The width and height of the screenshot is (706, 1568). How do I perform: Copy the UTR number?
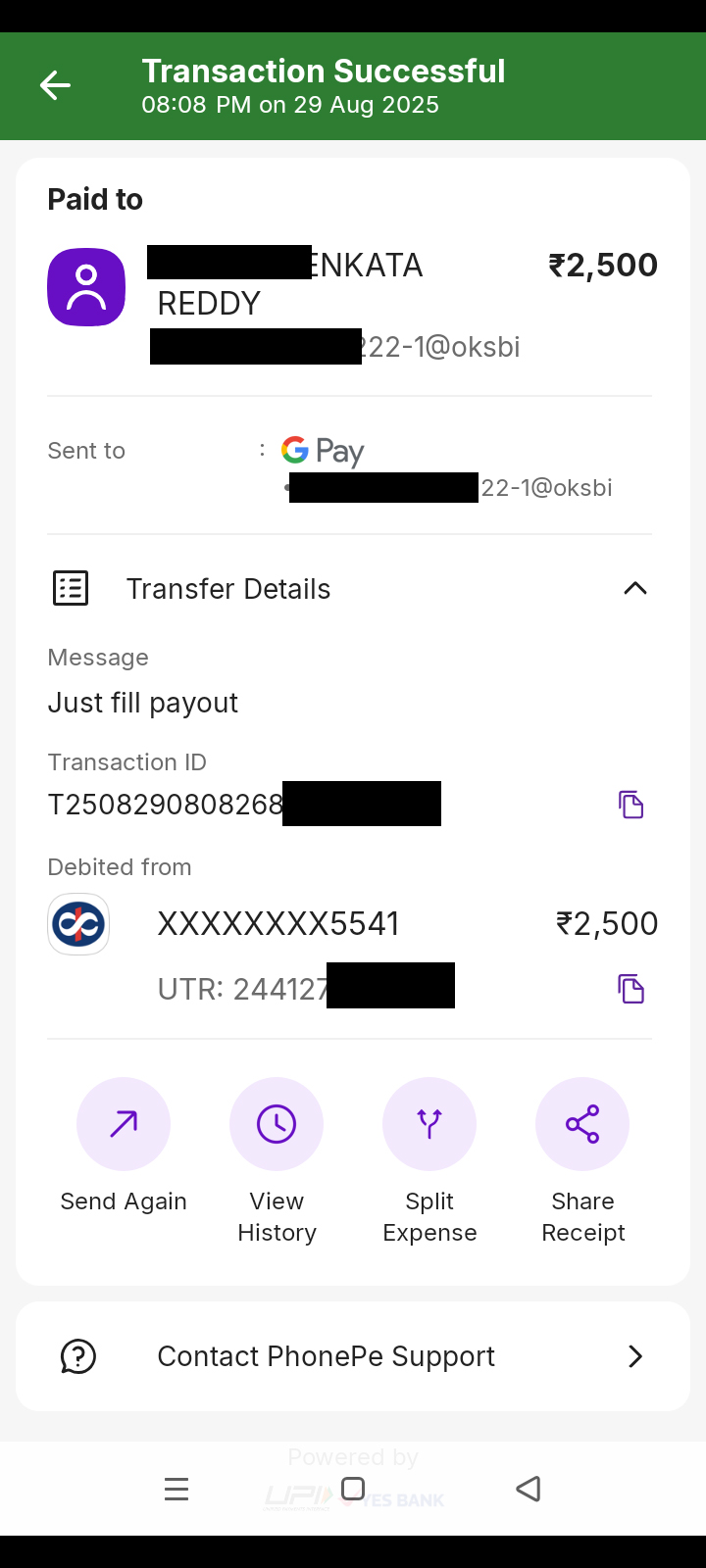coord(630,989)
